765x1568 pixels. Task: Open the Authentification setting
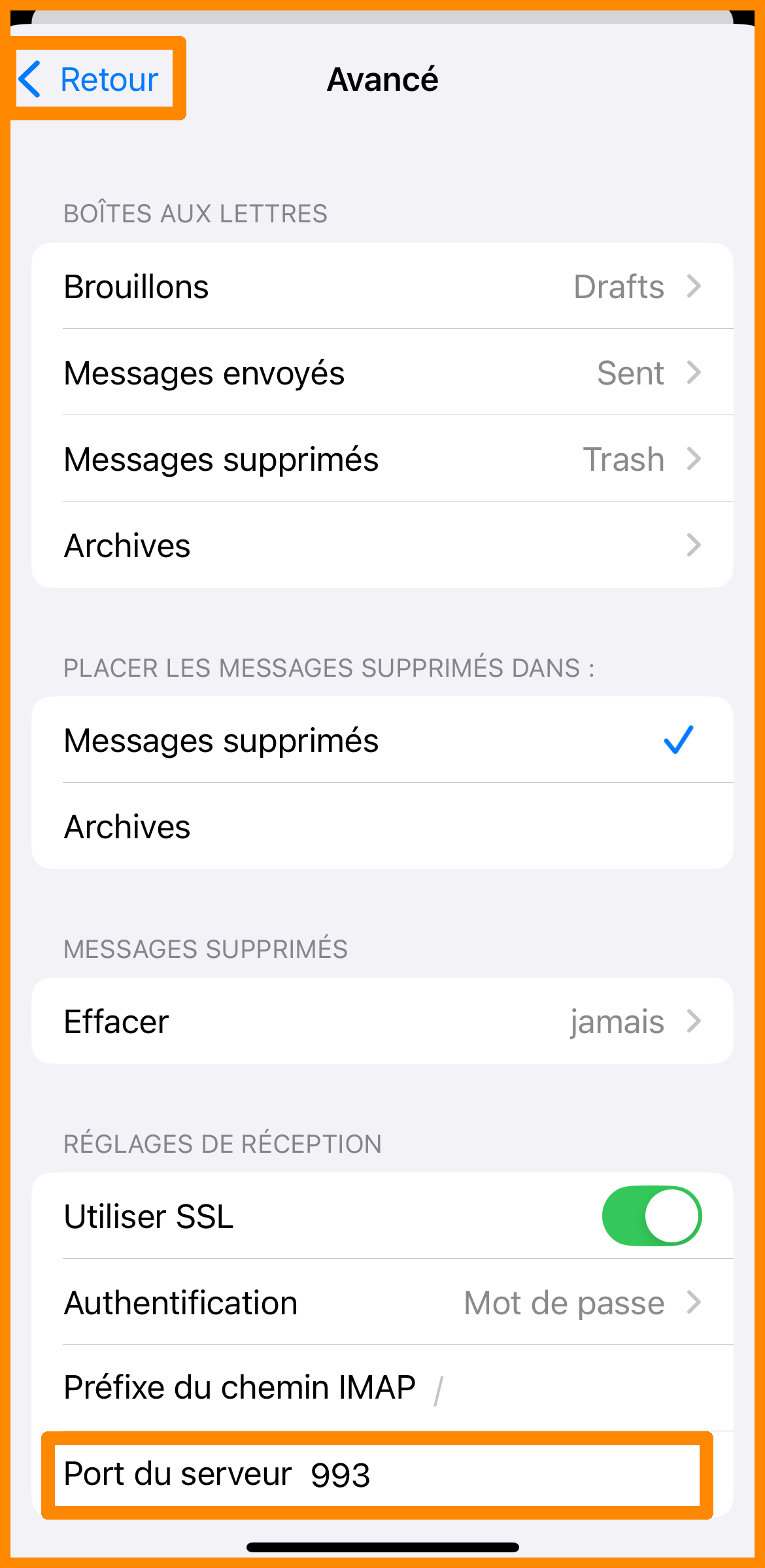382,1303
